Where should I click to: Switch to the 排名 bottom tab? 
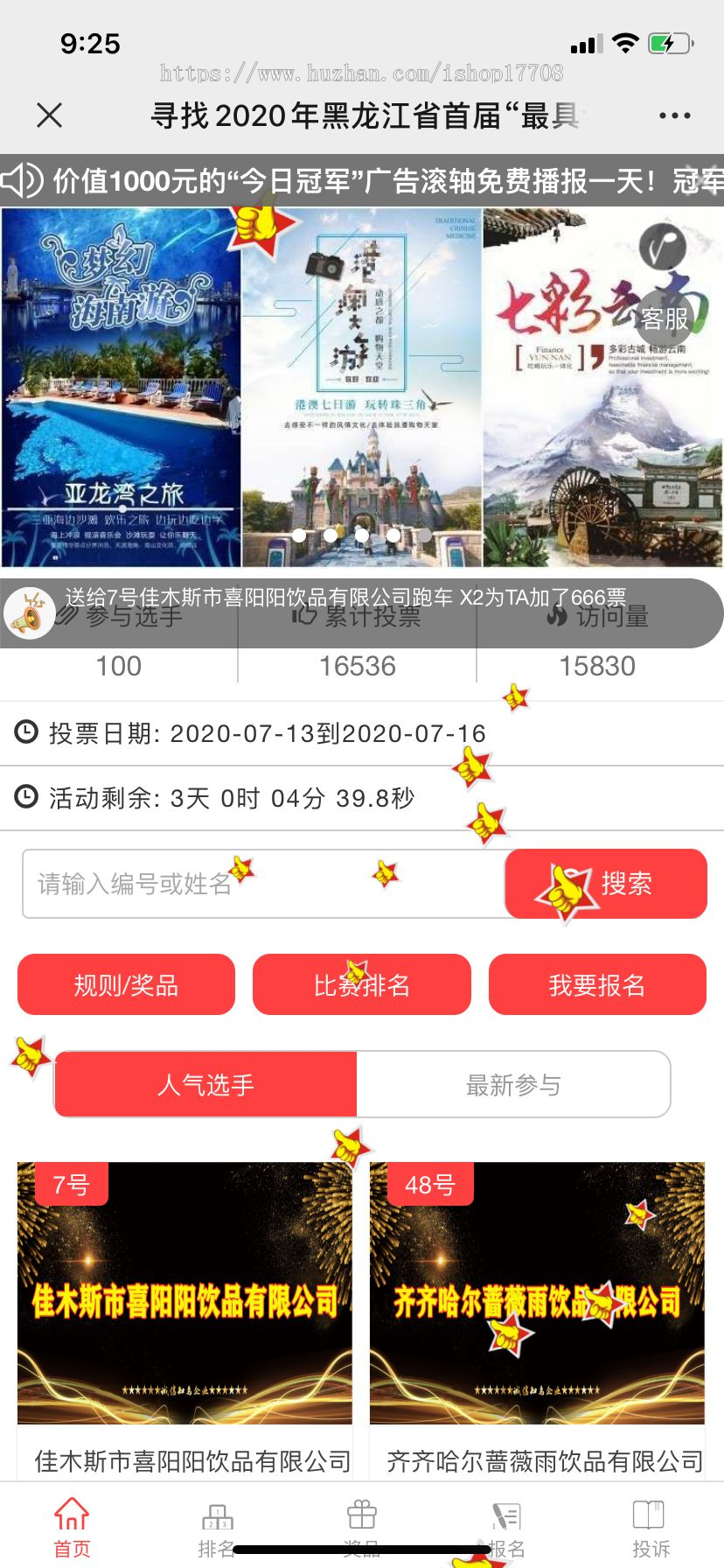[217, 1527]
